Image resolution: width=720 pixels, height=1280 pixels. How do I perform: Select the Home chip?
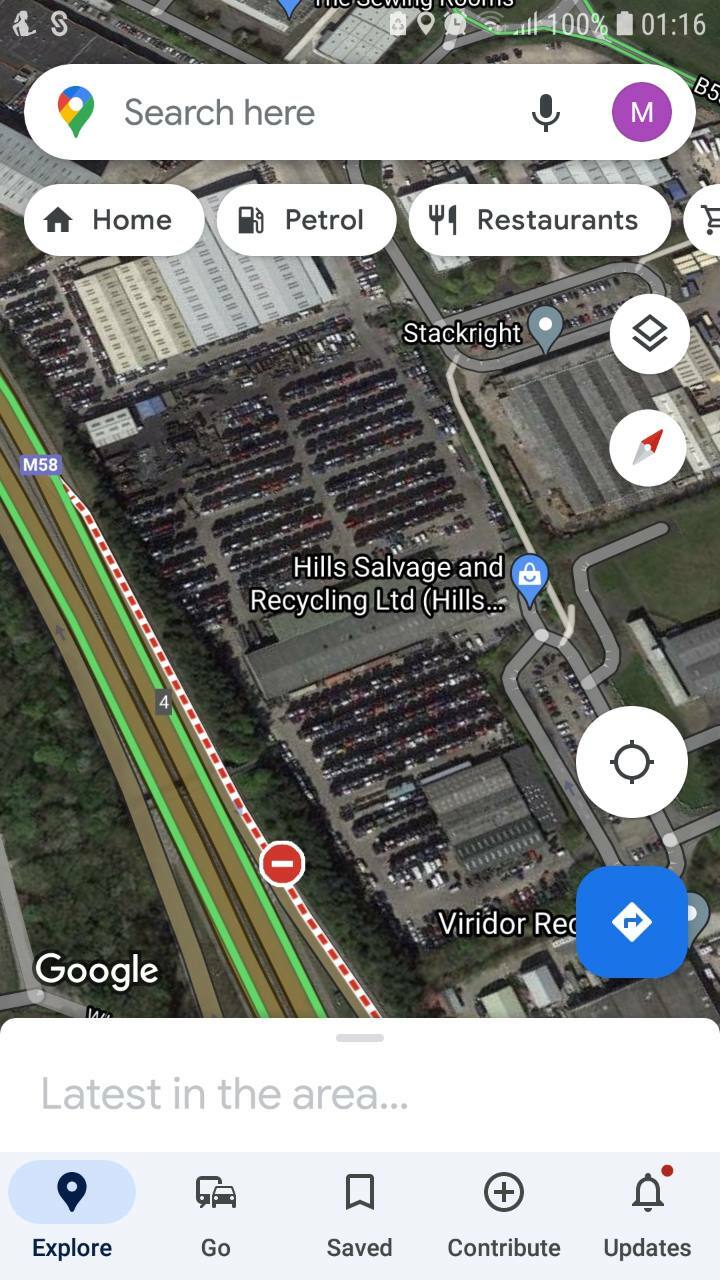[x=114, y=220]
